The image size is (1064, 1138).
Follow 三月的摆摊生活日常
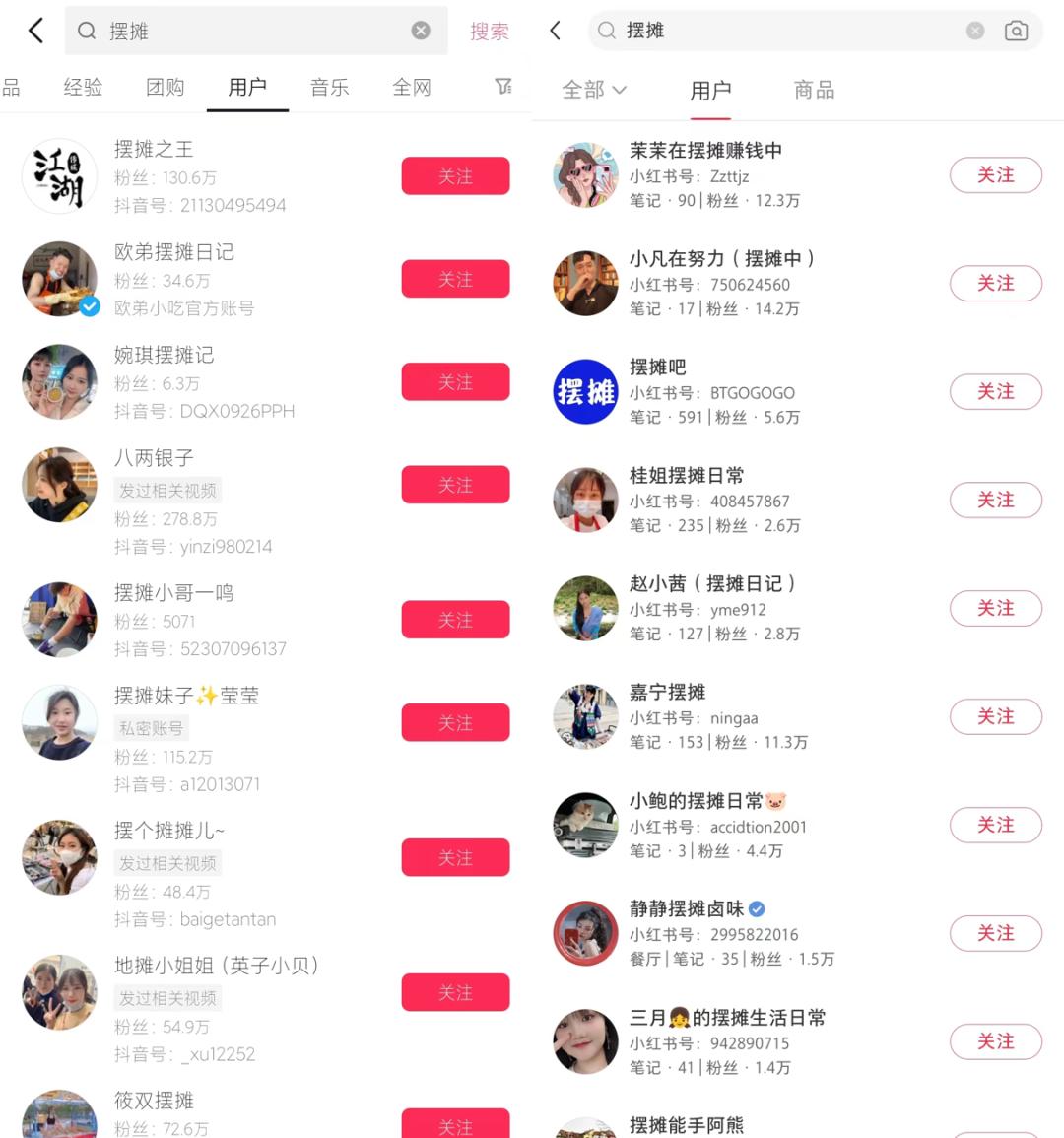[995, 1042]
